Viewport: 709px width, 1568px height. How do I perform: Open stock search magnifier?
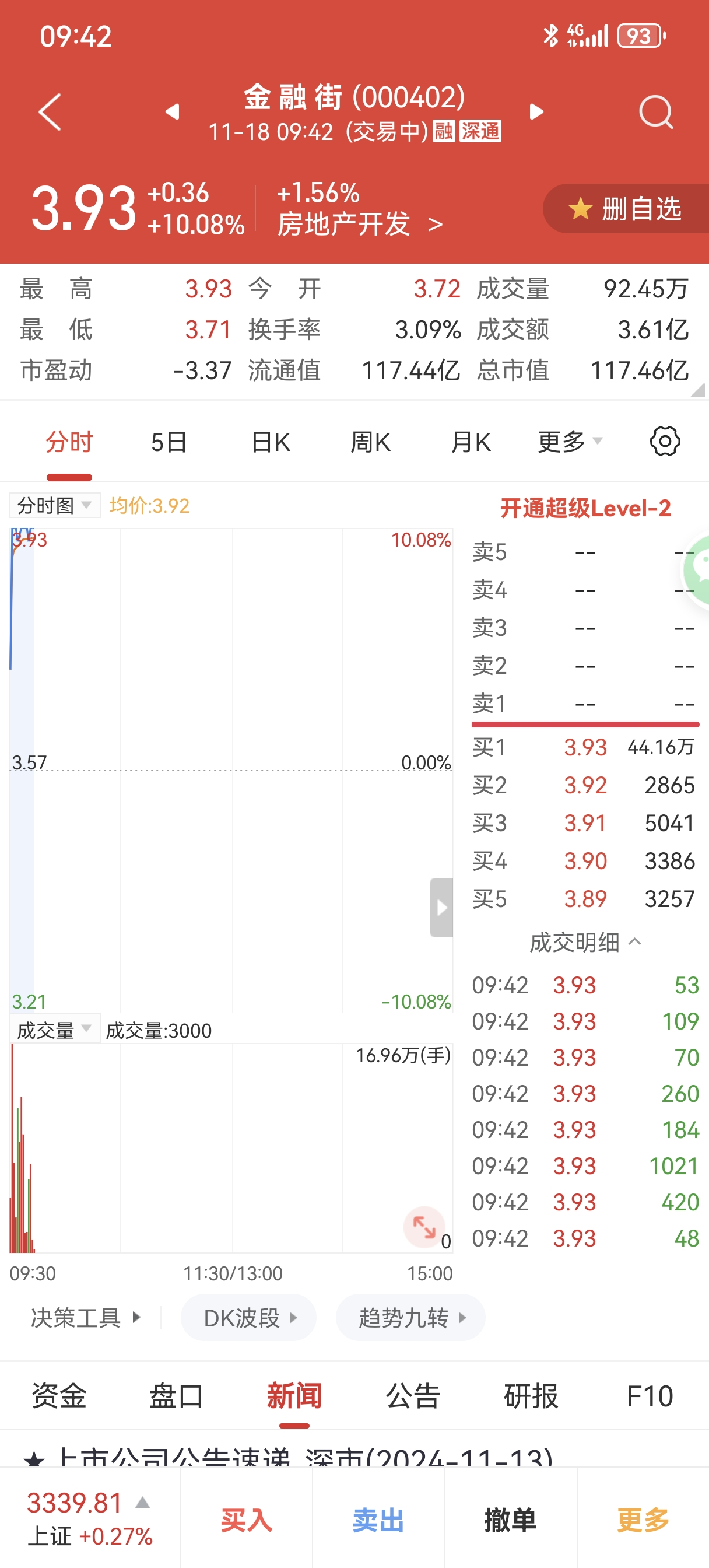click(656, 112)
